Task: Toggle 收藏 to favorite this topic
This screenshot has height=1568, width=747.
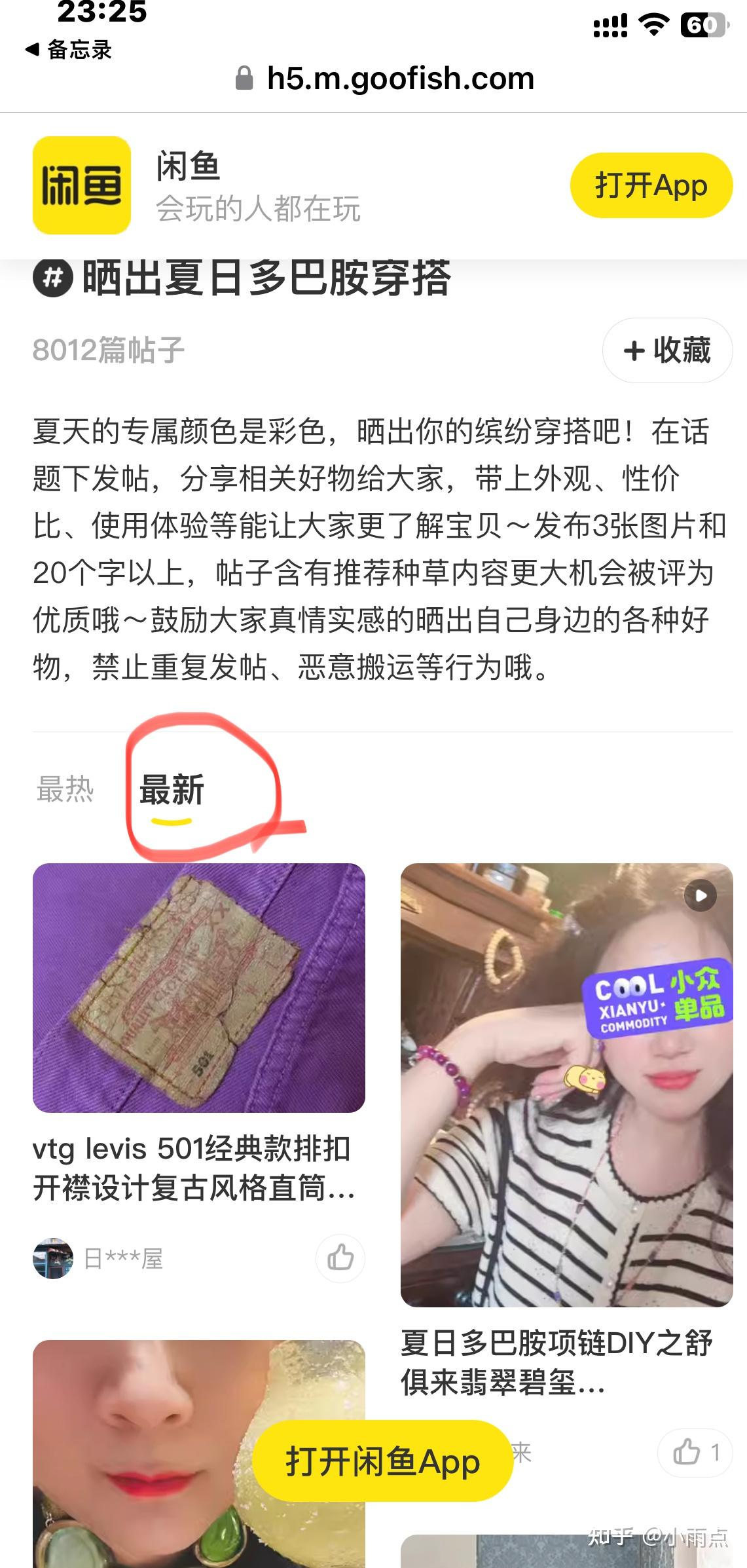Action: [666, 350]
